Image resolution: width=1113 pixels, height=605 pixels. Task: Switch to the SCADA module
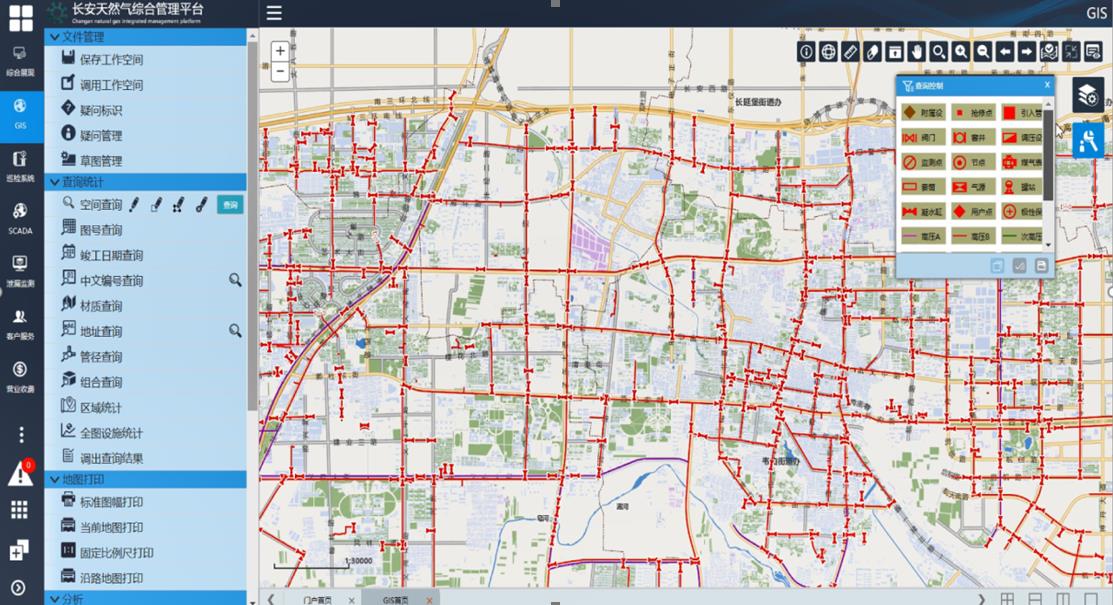[20, 217]
